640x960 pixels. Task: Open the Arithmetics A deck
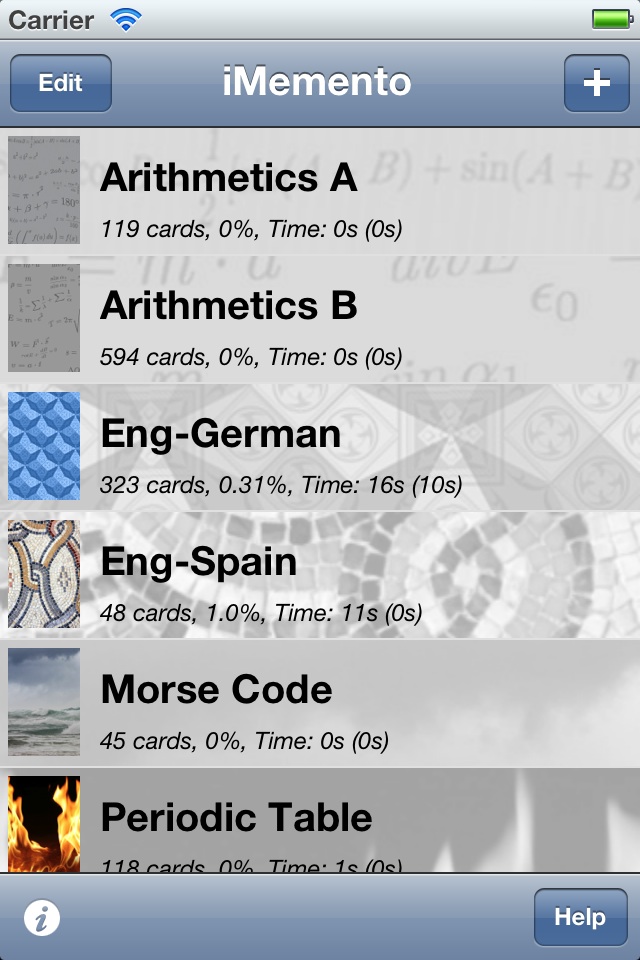point(320,192)
